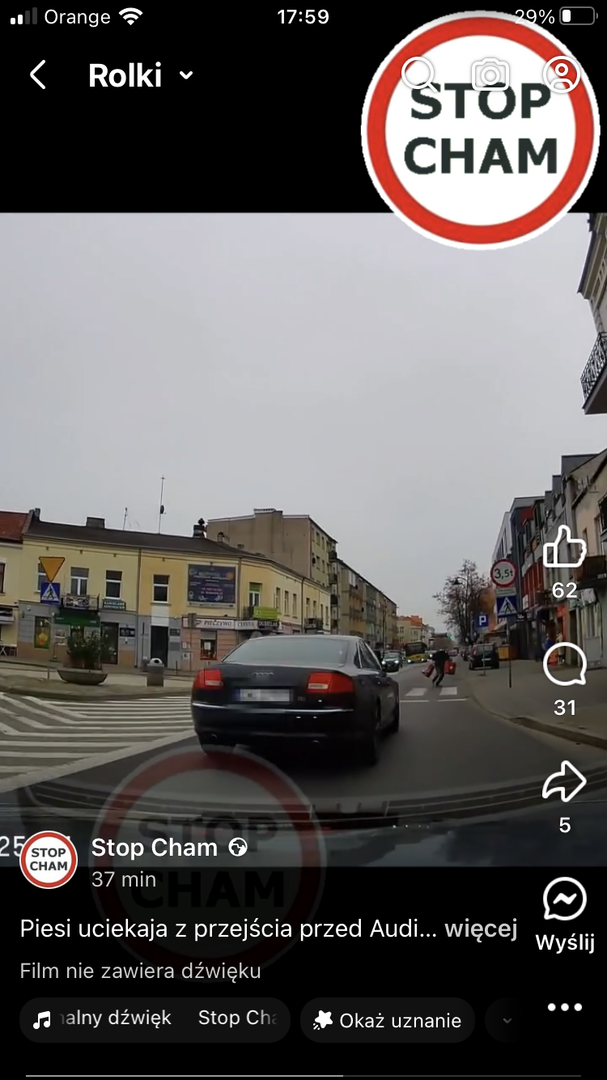Open the original audio chip by Stop Cham
This screenshot has width=607, height=1080.
pos(155,1019)
